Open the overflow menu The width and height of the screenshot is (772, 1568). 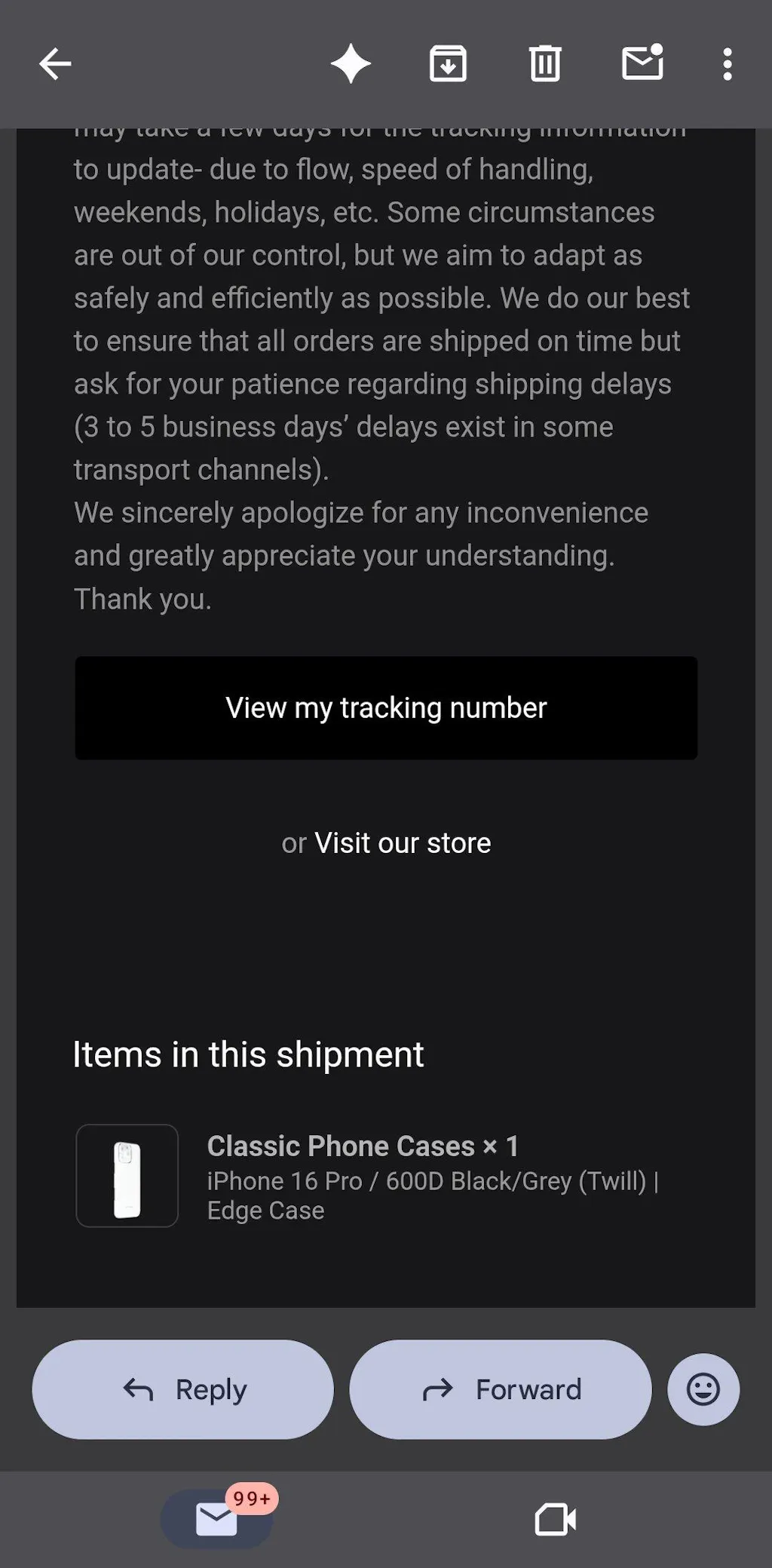coord(727,64)
